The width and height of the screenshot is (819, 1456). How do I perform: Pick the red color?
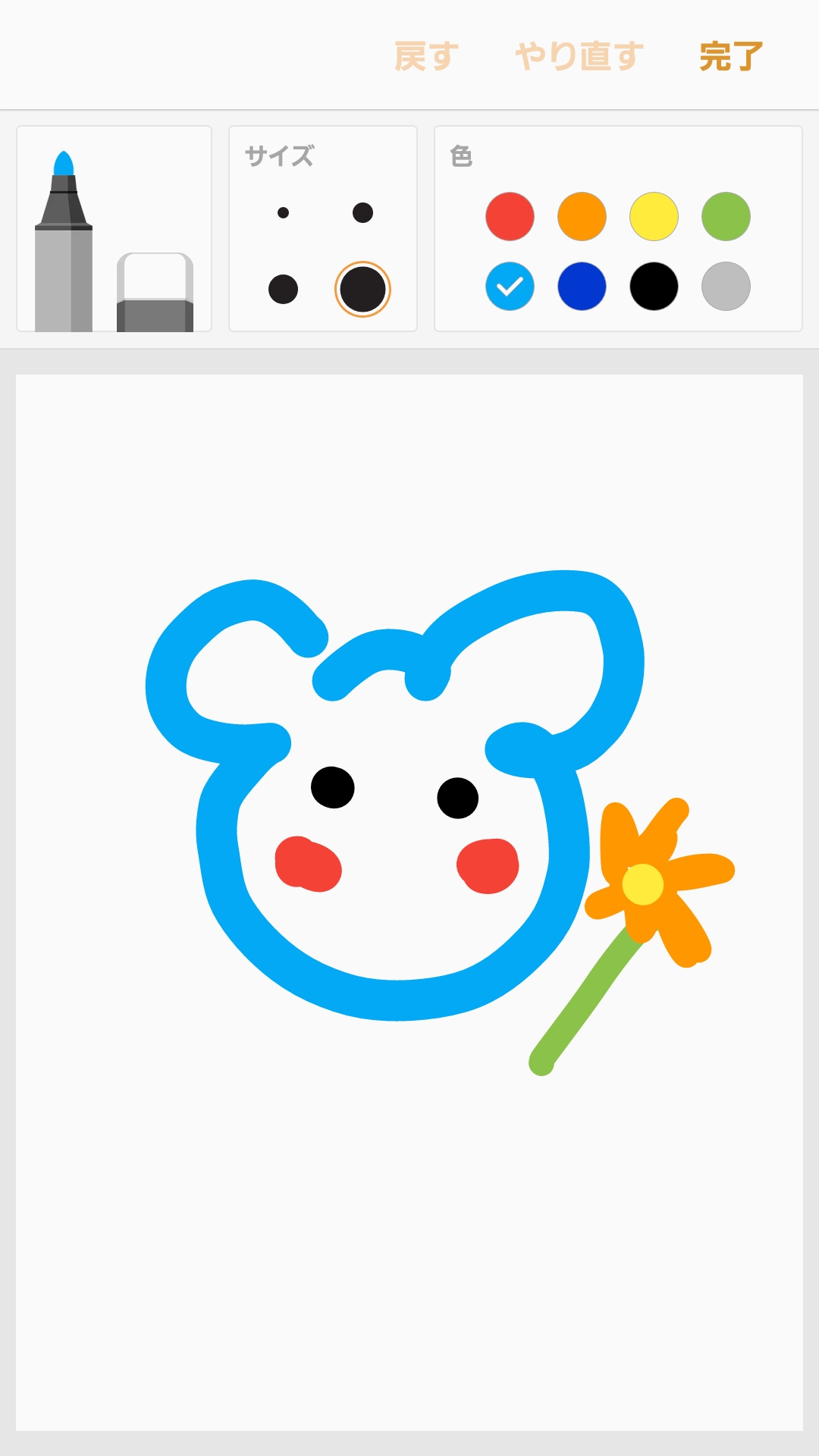tap(510, 216)
